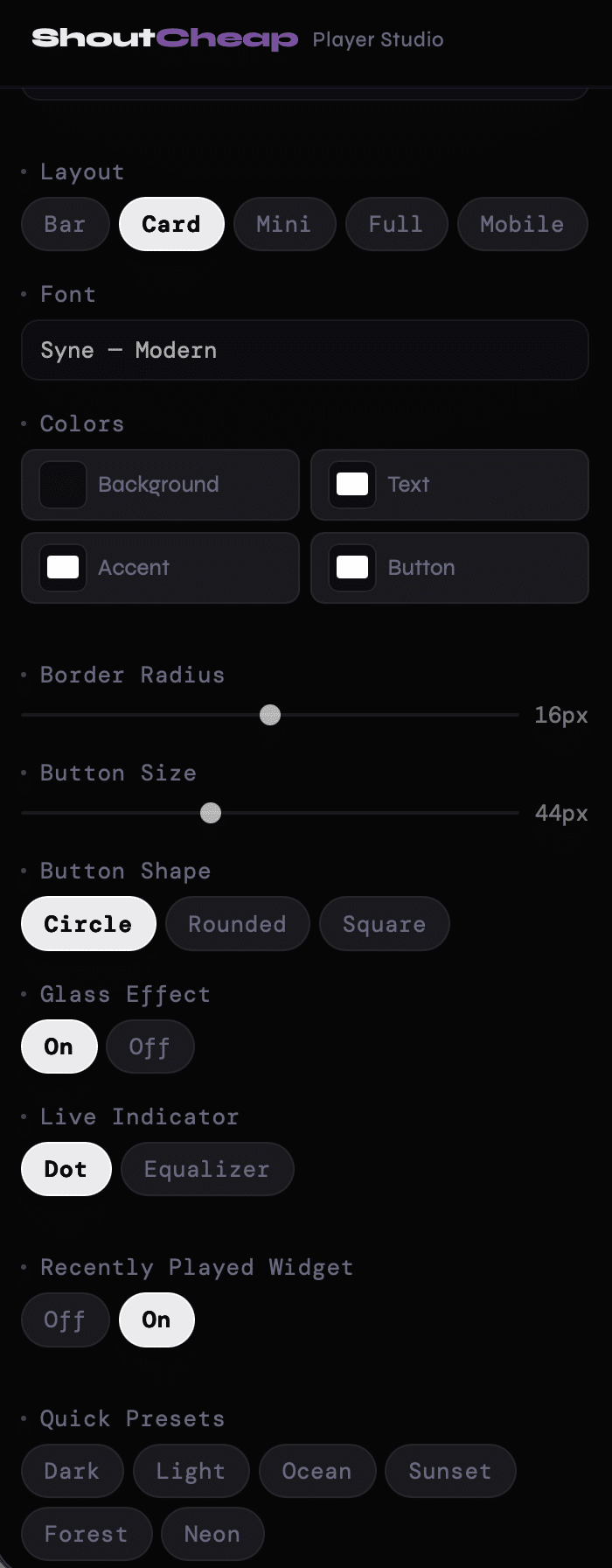Turn Glass Effect Off
The image size is (612, 1568).
click(150, 1046)
